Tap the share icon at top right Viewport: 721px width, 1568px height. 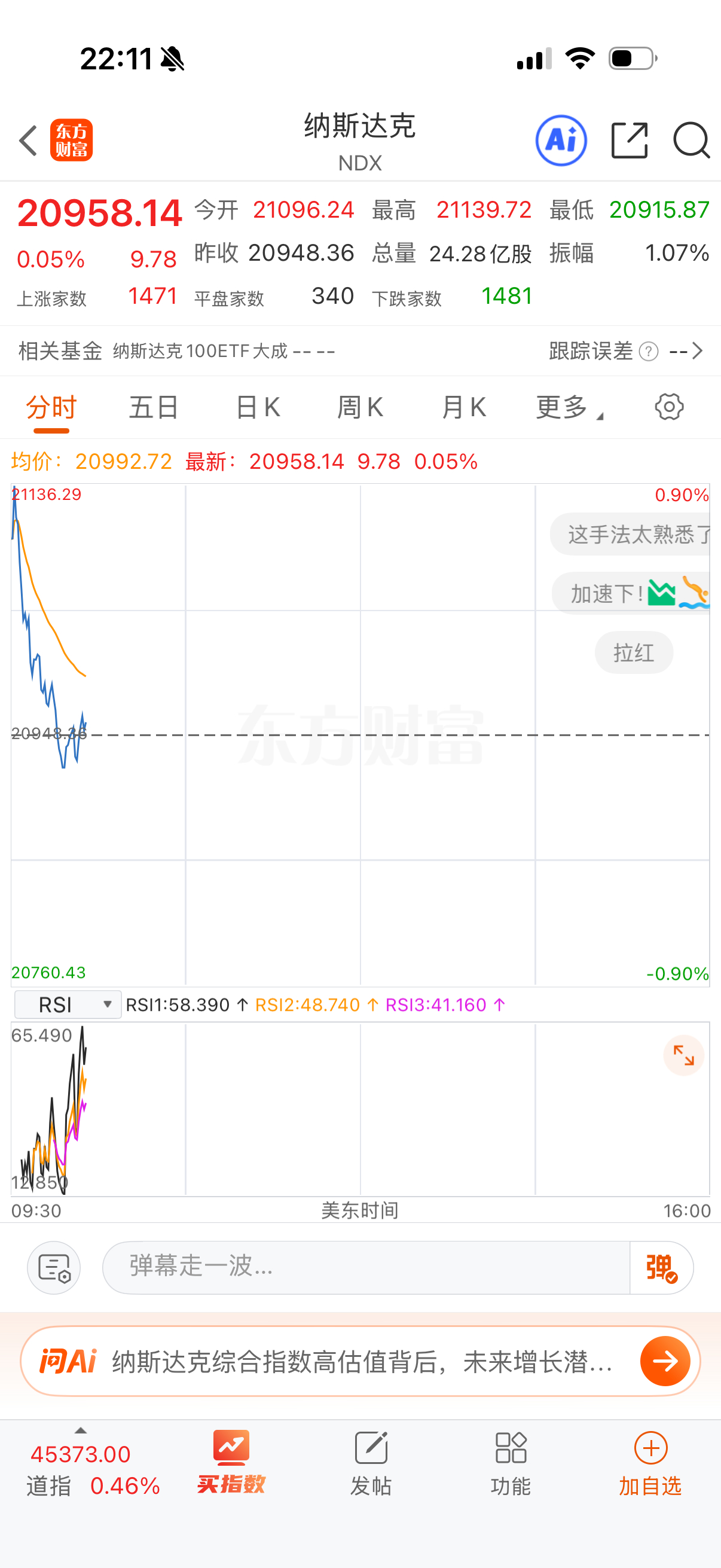630,140
